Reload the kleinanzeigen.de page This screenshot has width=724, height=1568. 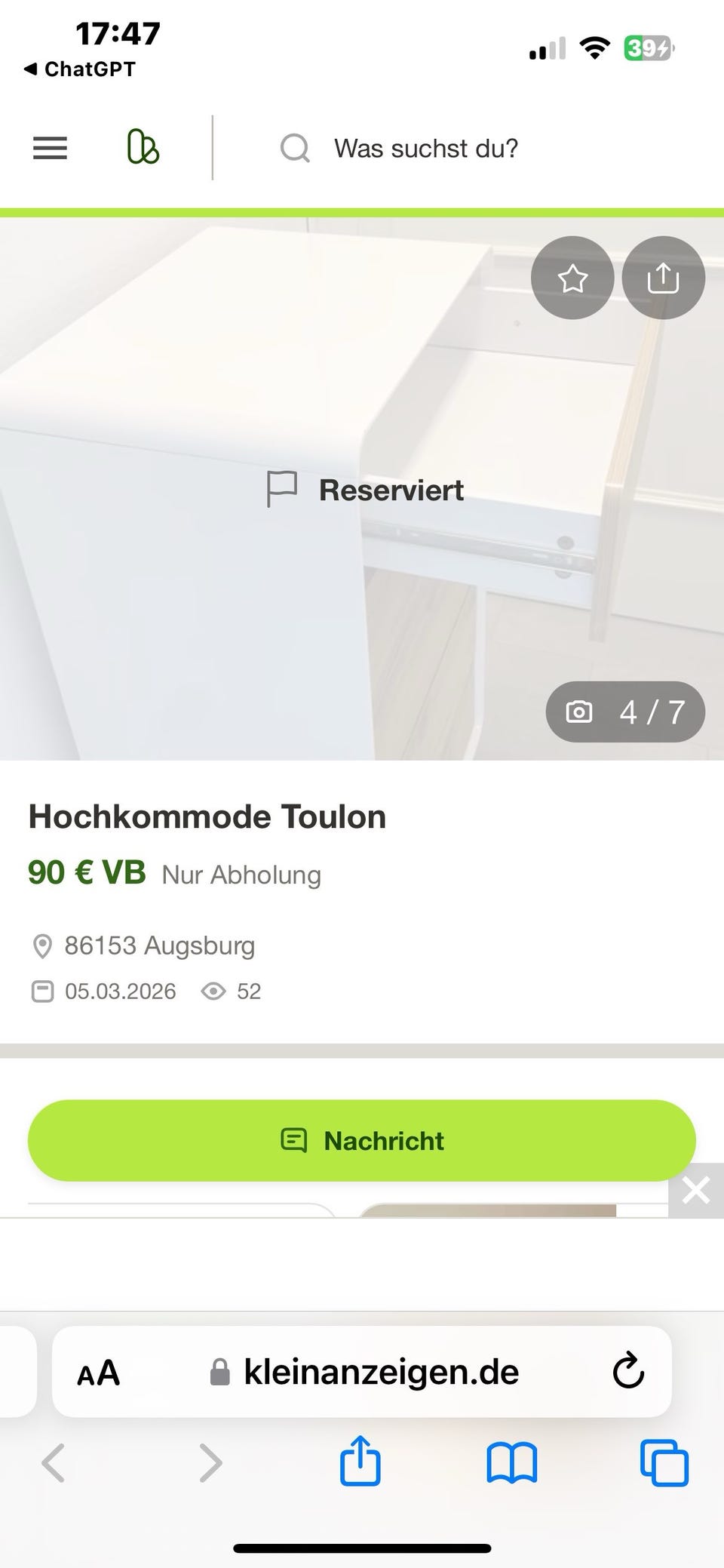[628, 1372]
